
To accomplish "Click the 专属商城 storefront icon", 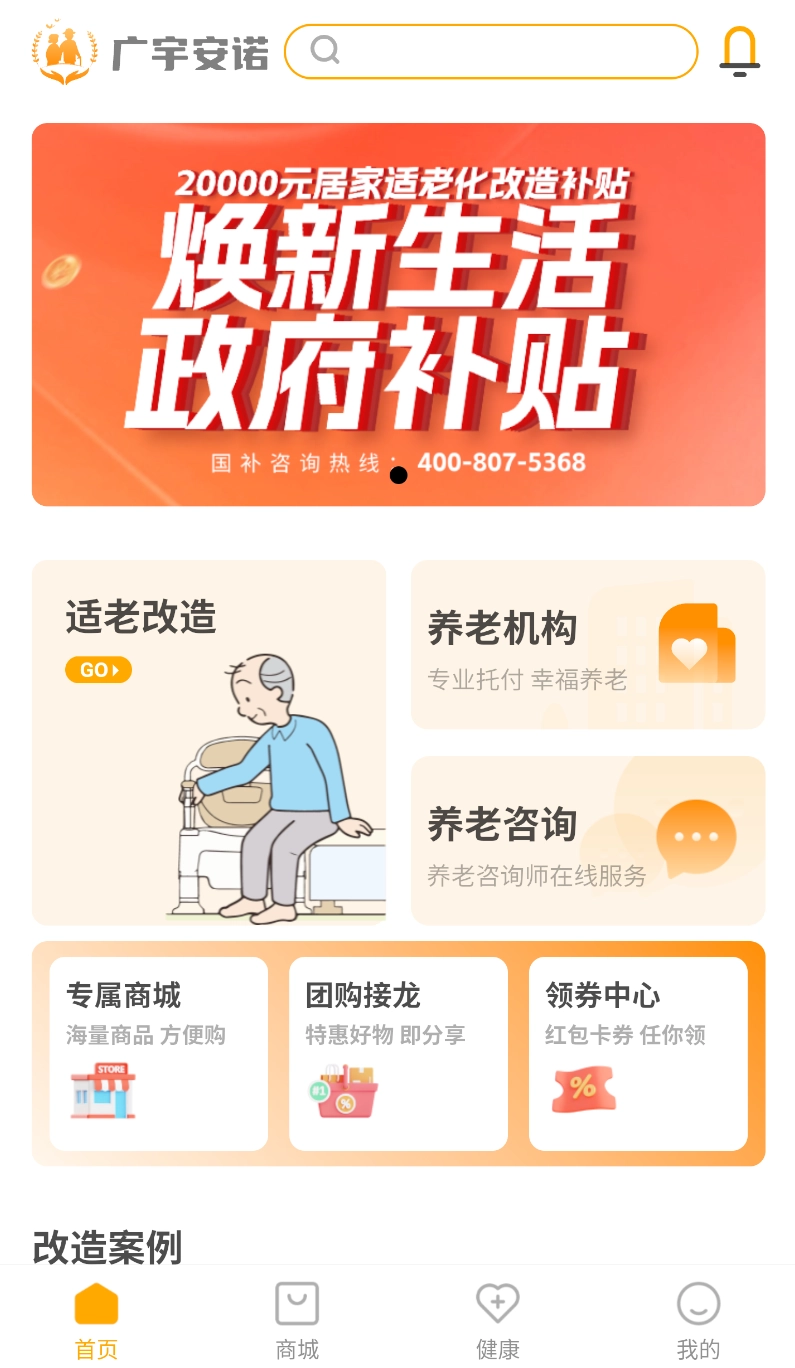I will click(101, 1090).
